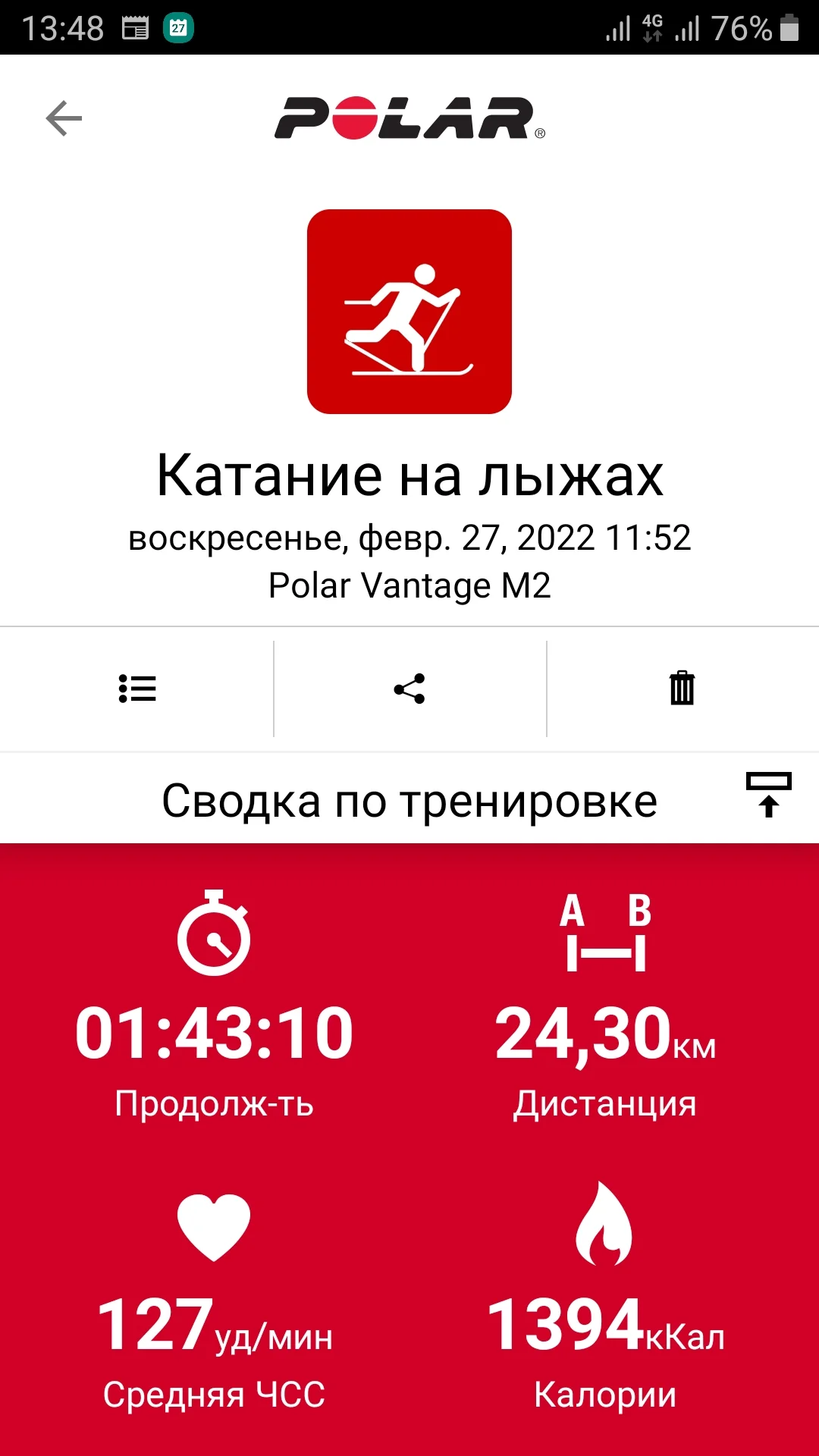Go back using the top-left arrow
The width and height of the screenshot is (819, 1456).
tap(64, 118)
